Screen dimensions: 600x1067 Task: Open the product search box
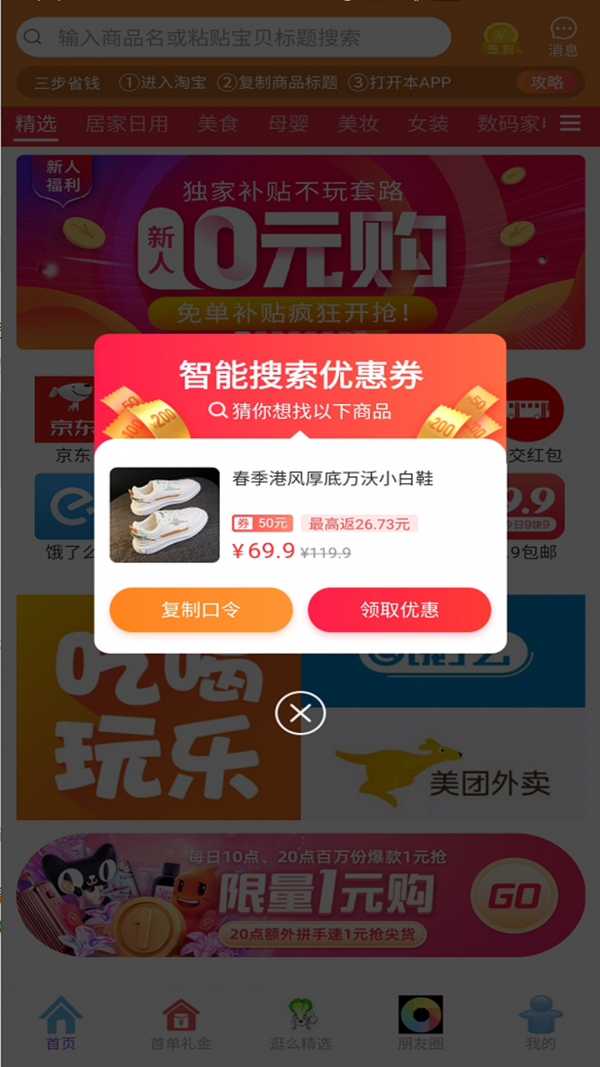[x=233, y=37]
